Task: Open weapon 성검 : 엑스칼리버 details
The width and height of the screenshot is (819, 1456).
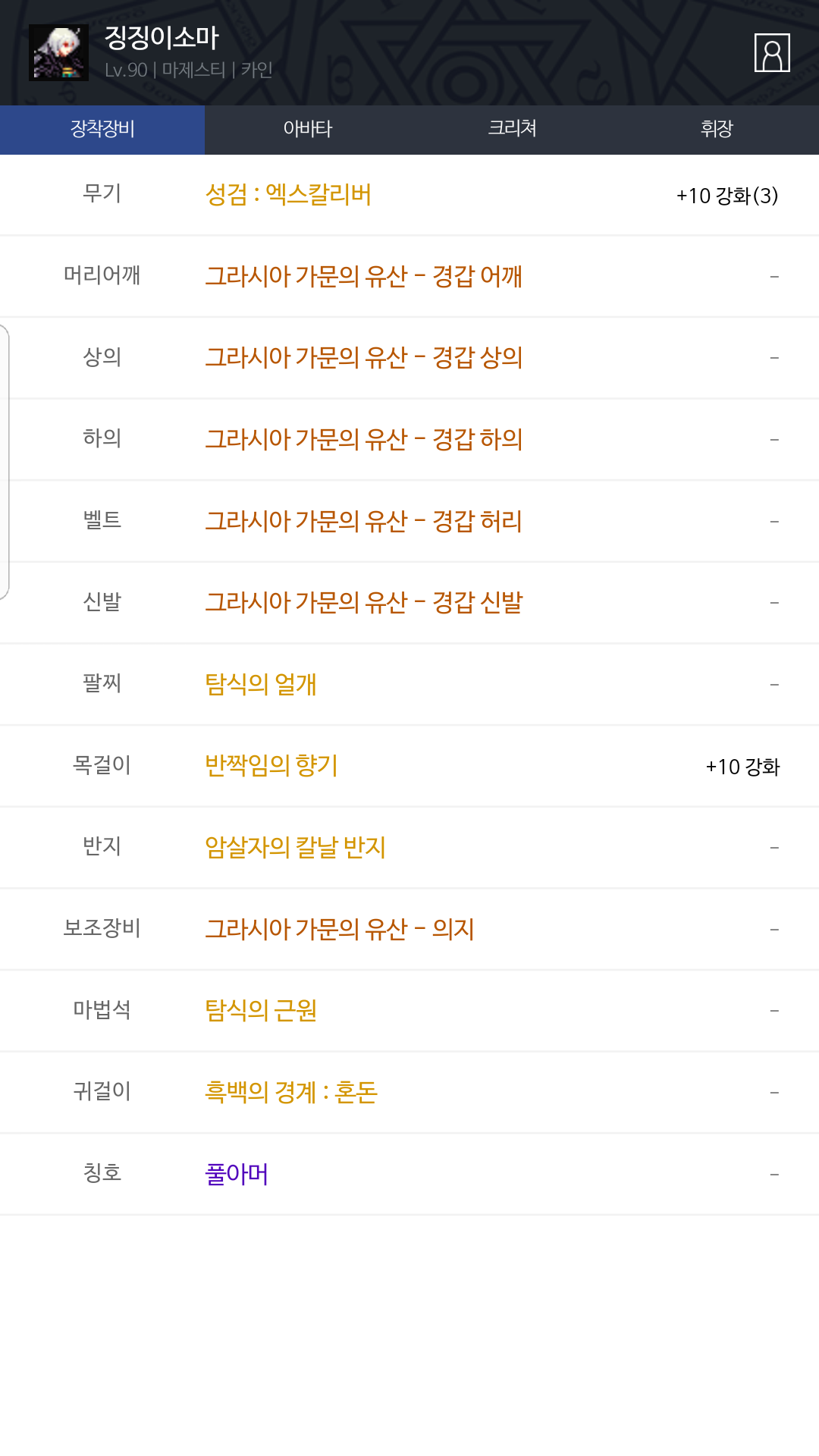Action: tap(409, 195)
